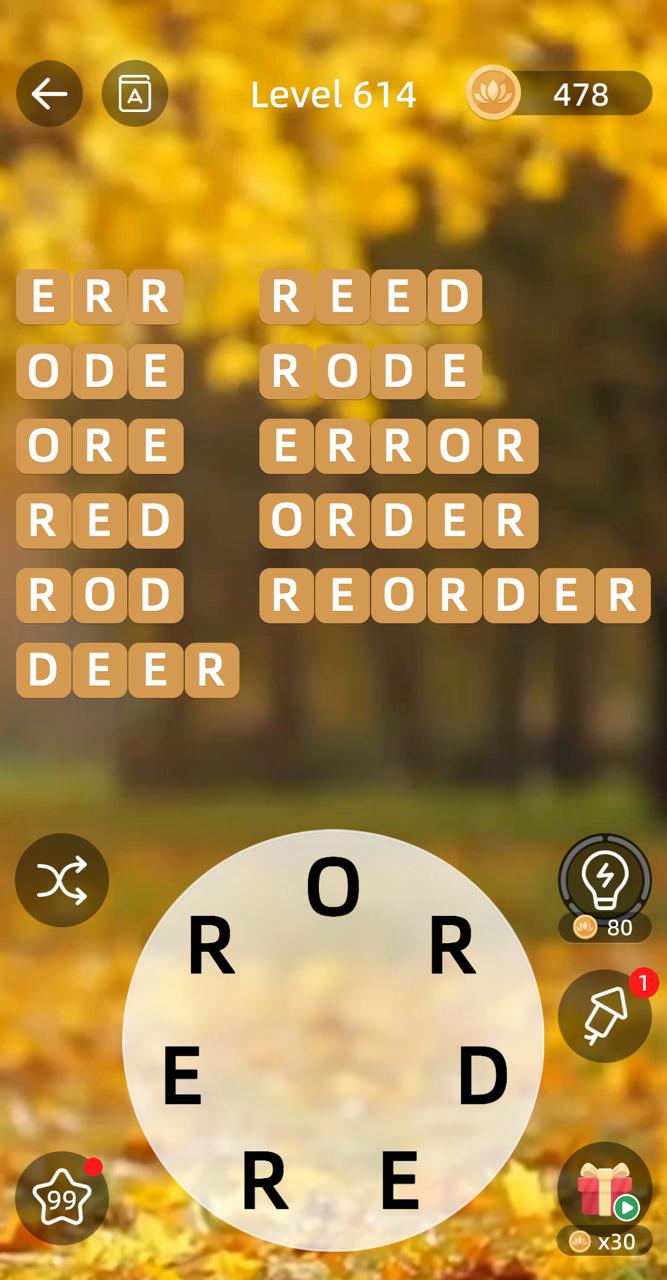667x1280 pixels.
Task: Shuffle the letters in the wheel
Action: [x=62, y=880]
